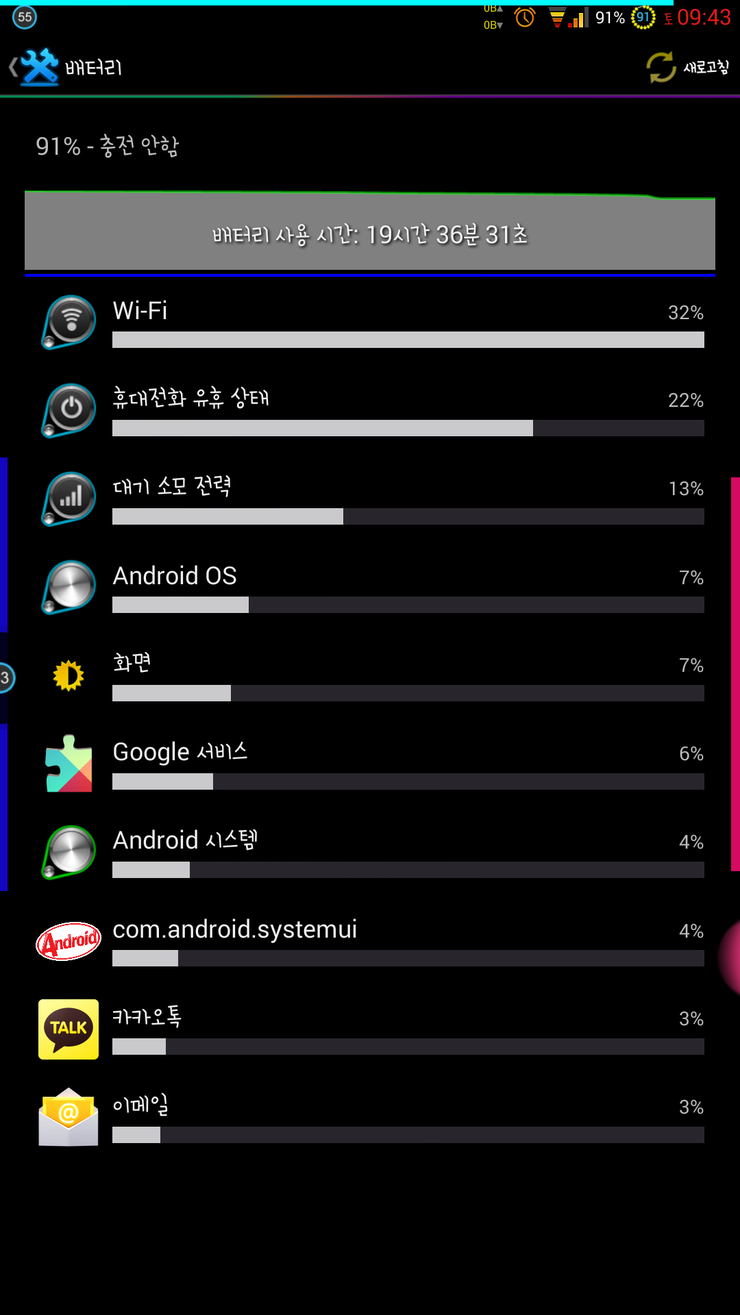Image resolution: width=740 pixels, height=1315 pixels.
Task: Go back using the 배터리 header icon
Action: click(x=40, y=67)
